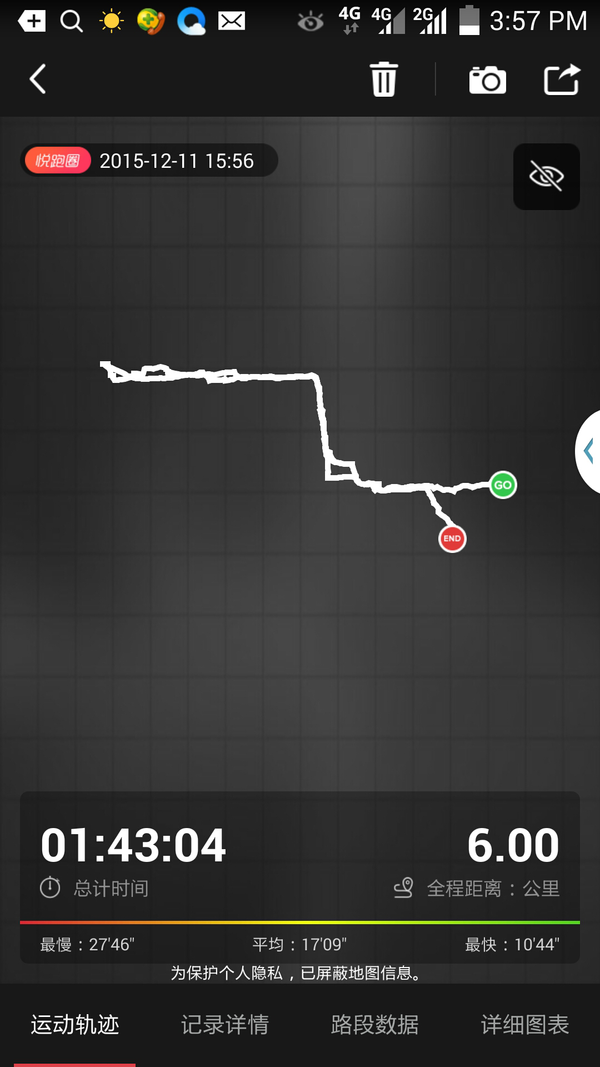600x1067 pixels.
Task: Tap the 悦跑圈 badge beside the date
Action: 58,161
